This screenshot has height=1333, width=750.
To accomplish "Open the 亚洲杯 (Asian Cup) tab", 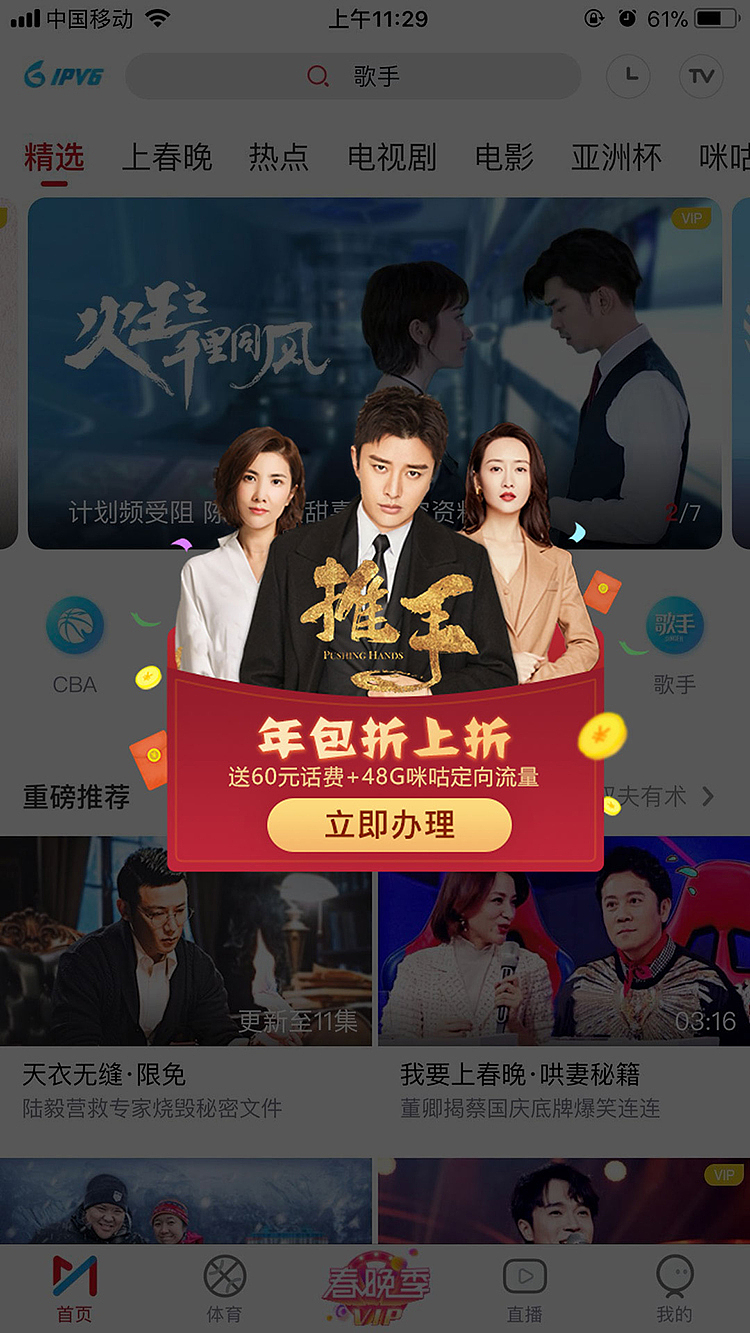I will point(616,157).
